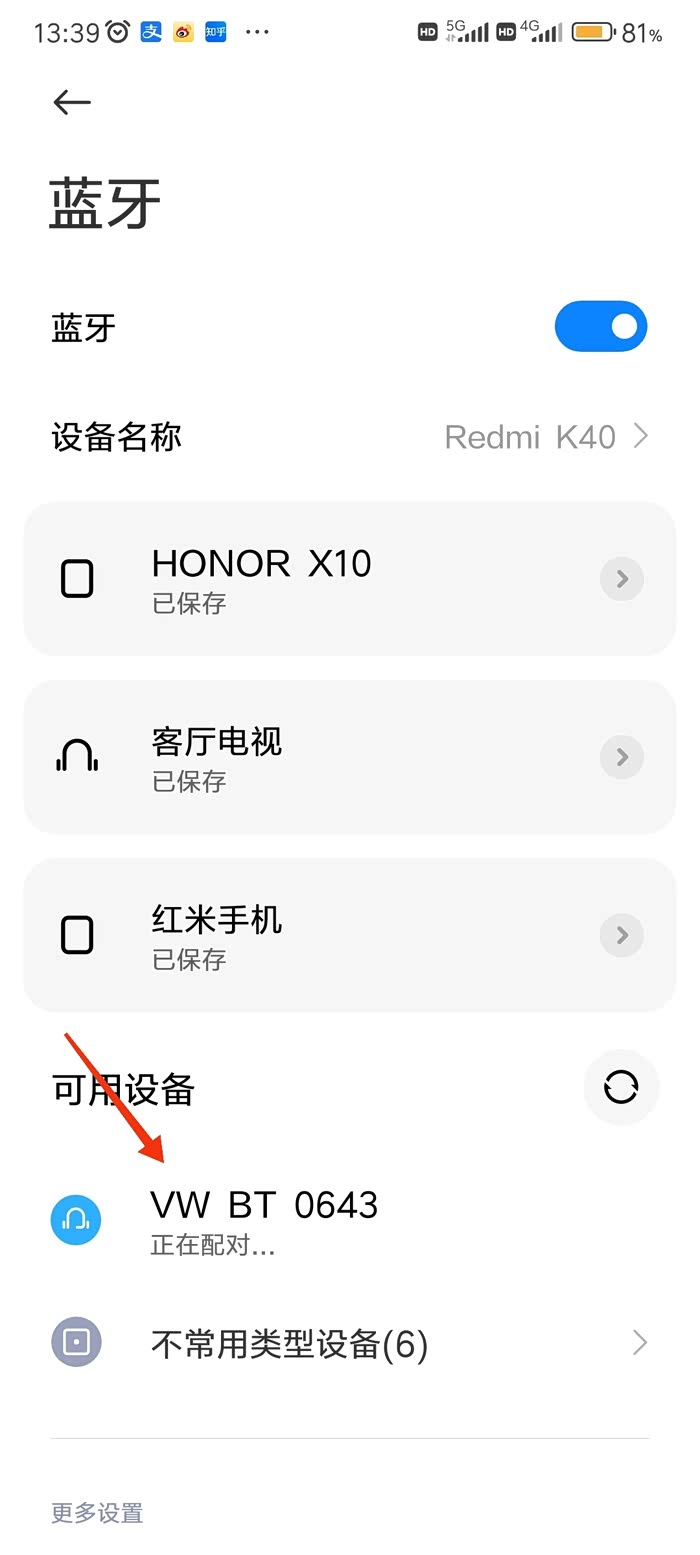Screen dimensions: 700x1555
Task: Refresh the 可用设备 list
Action: pos(621,1087)
